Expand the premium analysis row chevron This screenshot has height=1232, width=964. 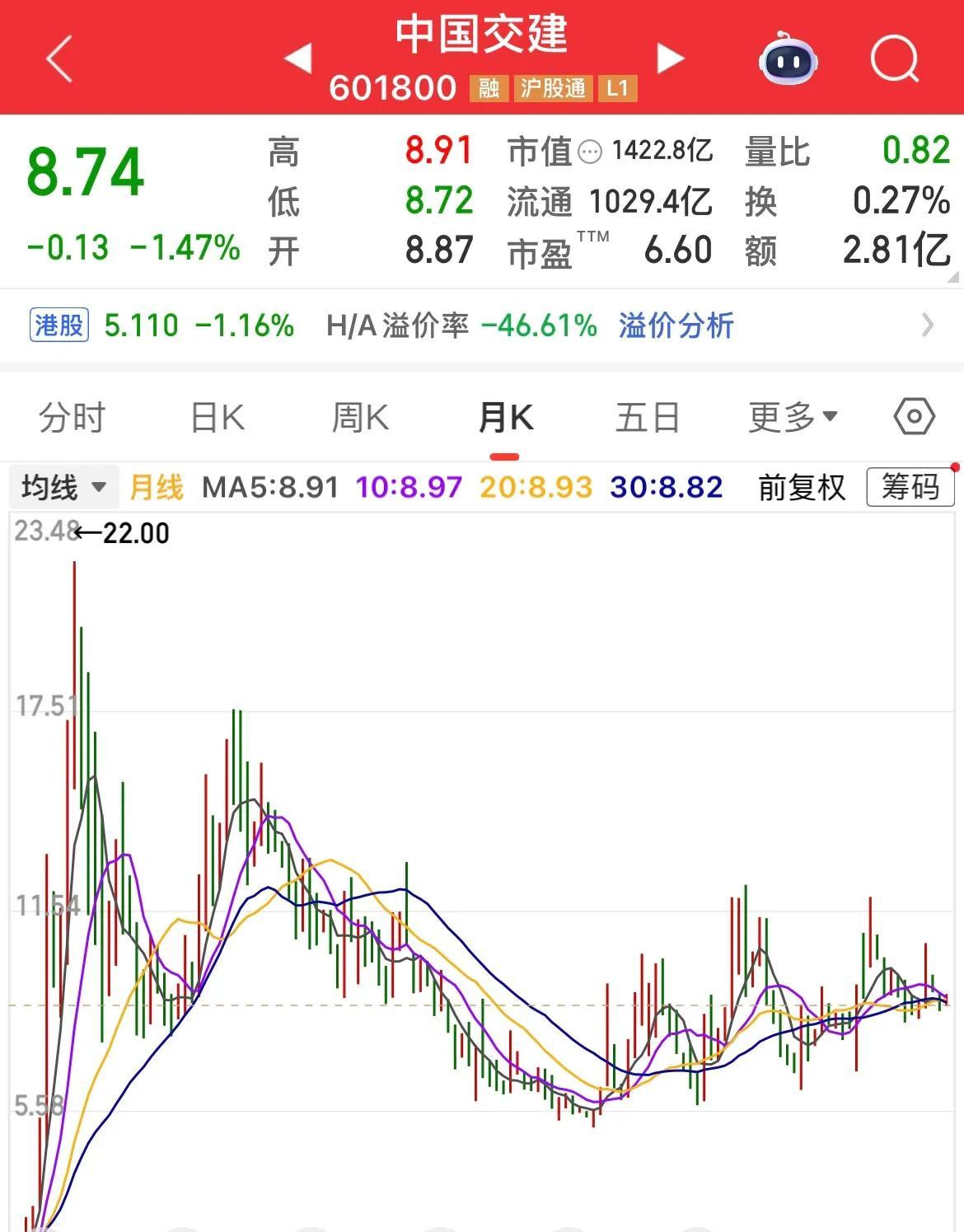tap(929, 326)
